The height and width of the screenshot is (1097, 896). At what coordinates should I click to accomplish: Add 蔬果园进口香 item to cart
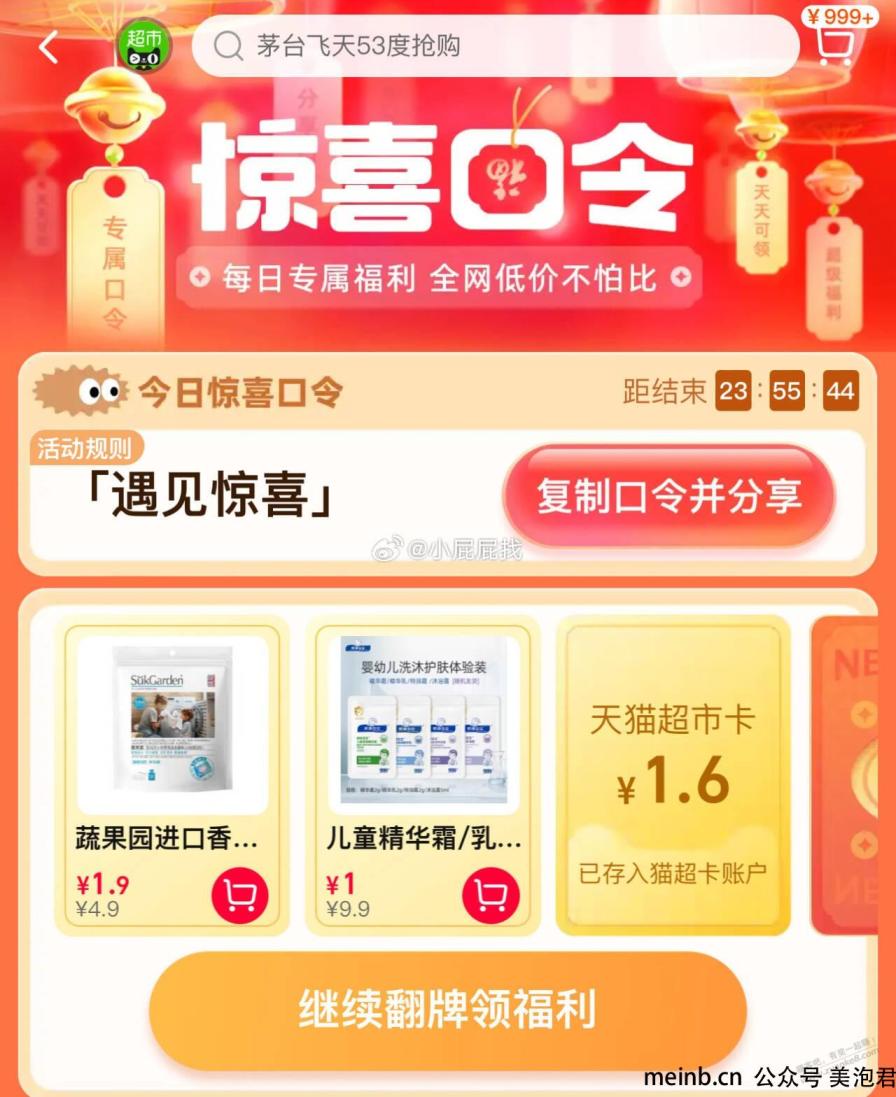[240, 895]
